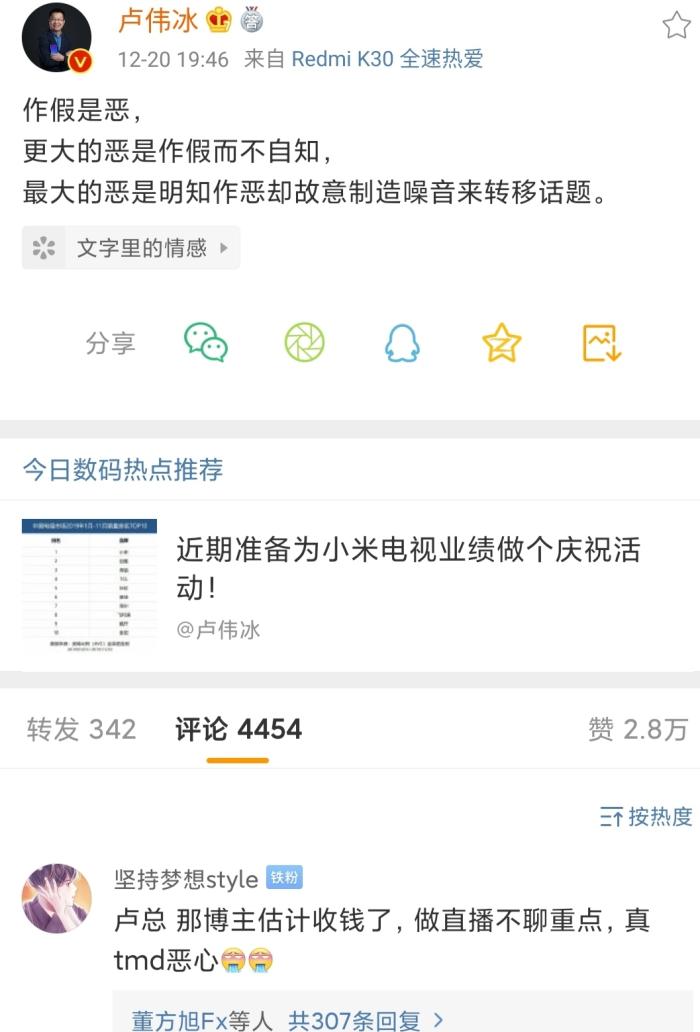Expand the 共307条回复 replies

click(366, 1019)
